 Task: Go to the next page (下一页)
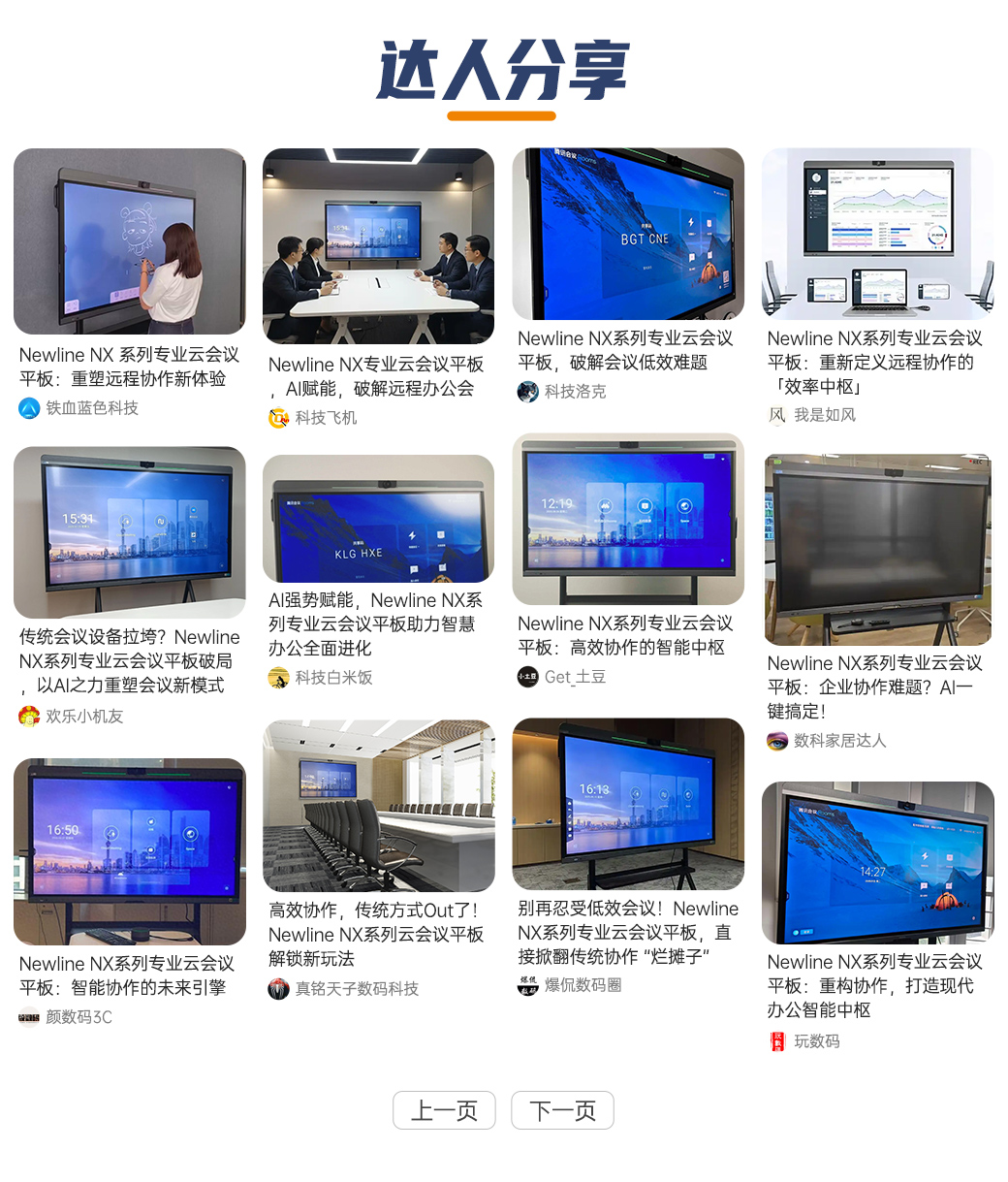(562, 1110)
